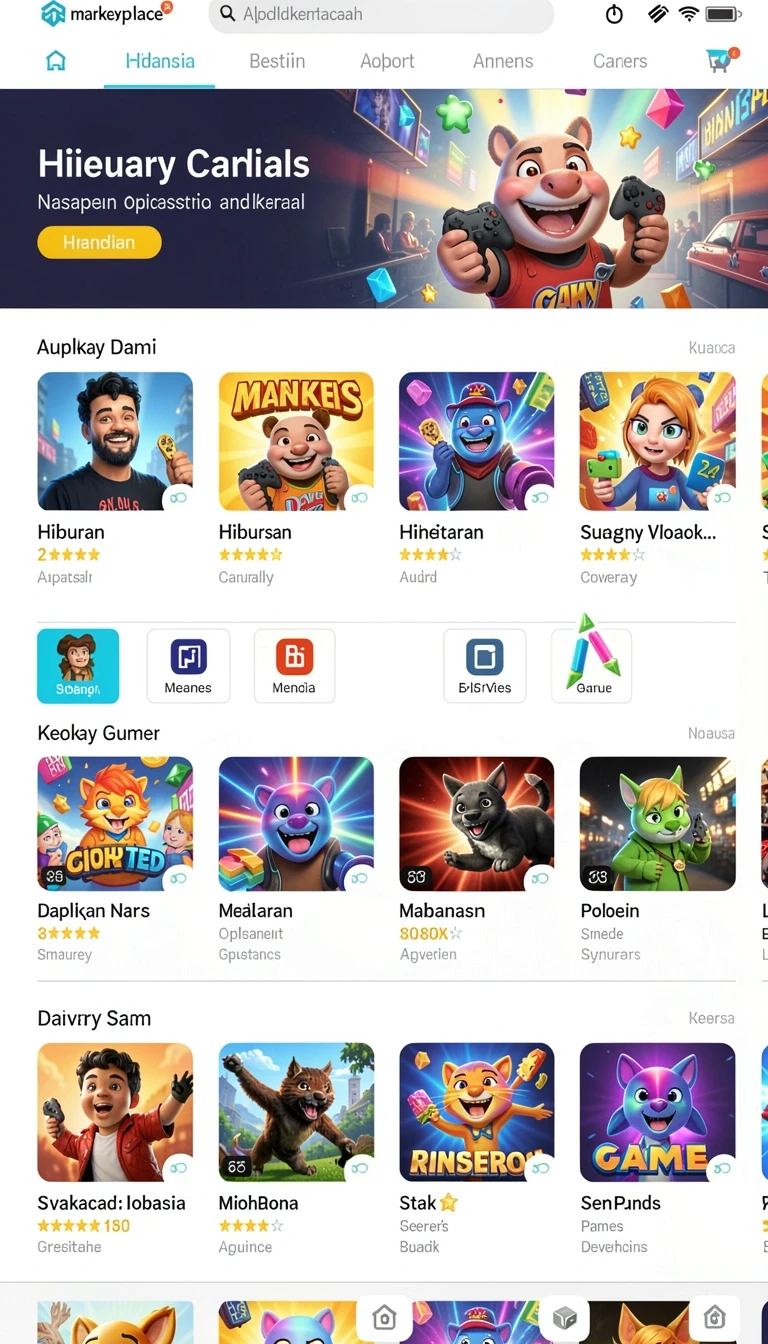
Task: Open the SenPands game card
Action: pos(657,1149)
